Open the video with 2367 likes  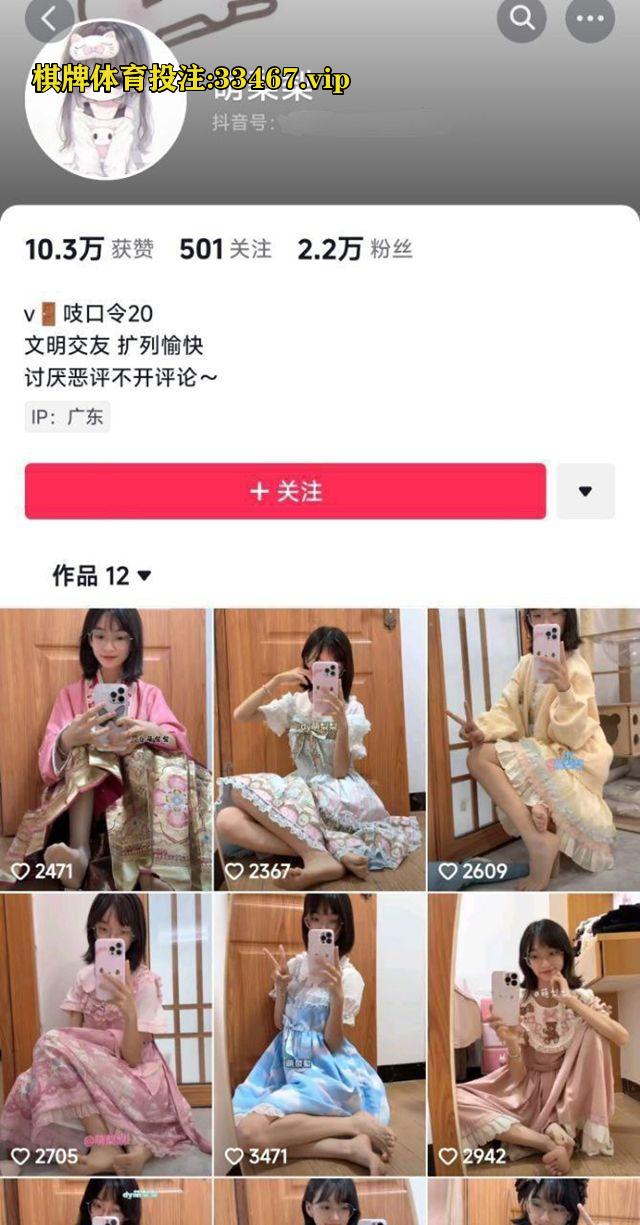tap(319, 748)
